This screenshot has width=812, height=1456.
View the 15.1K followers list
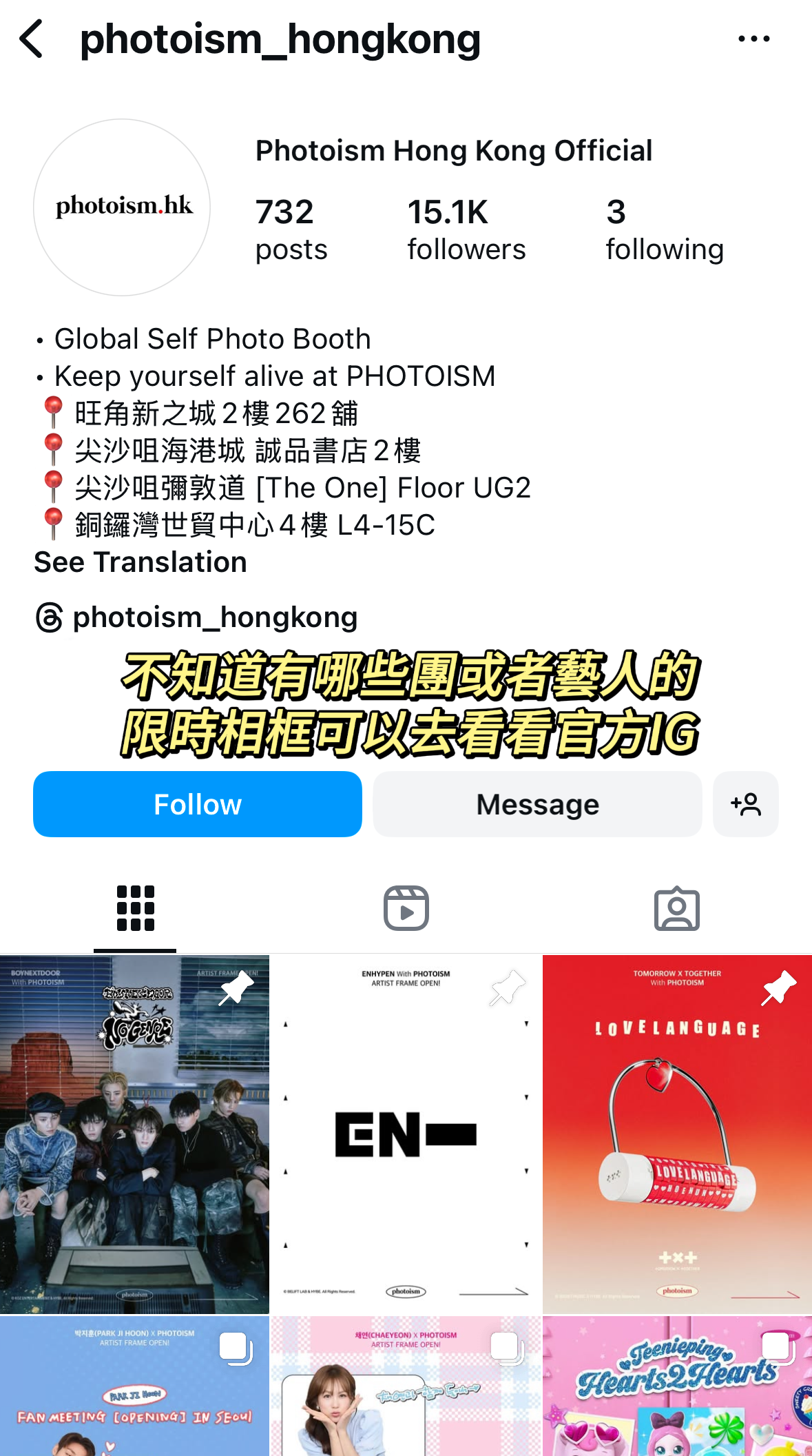pos(466,229)
